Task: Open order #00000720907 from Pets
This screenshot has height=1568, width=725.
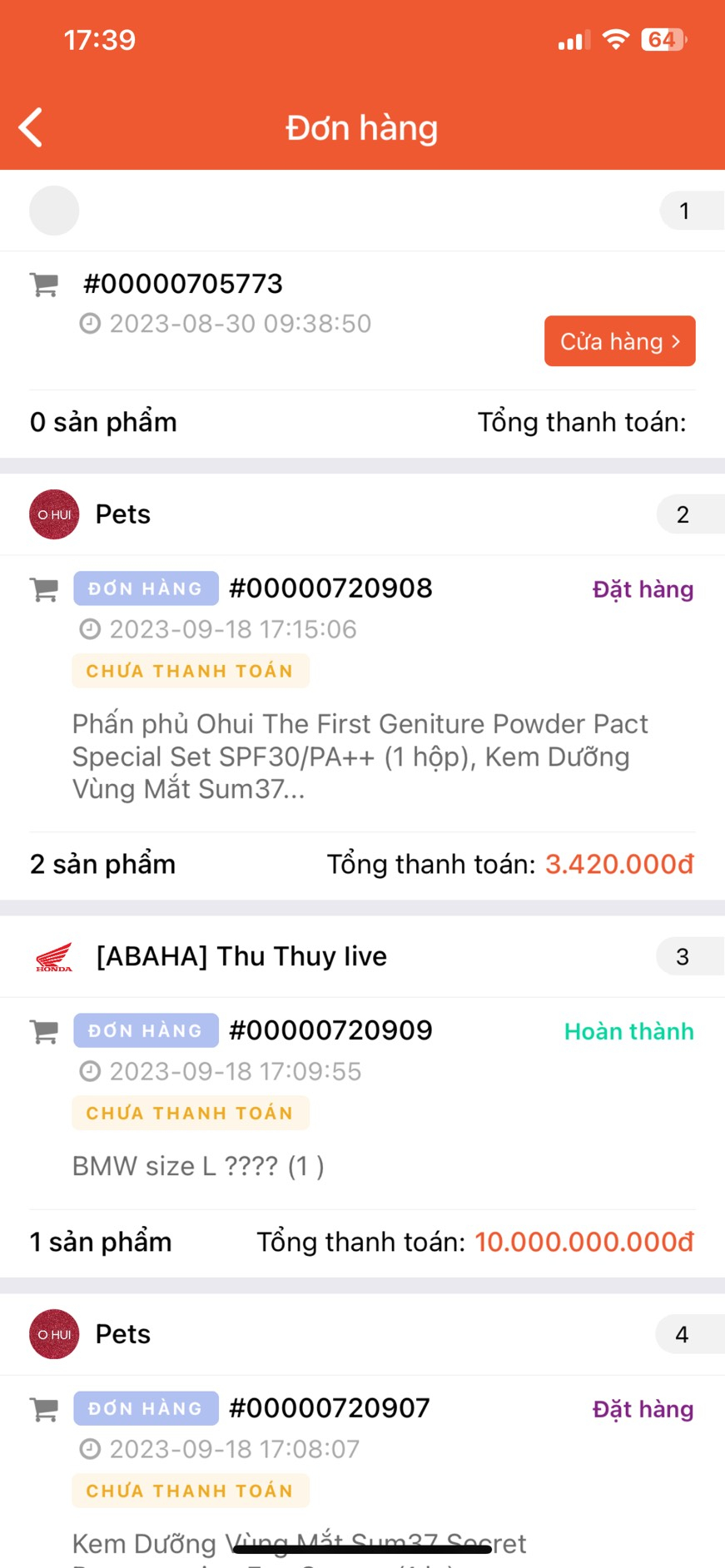Action: pos(329,1408)
